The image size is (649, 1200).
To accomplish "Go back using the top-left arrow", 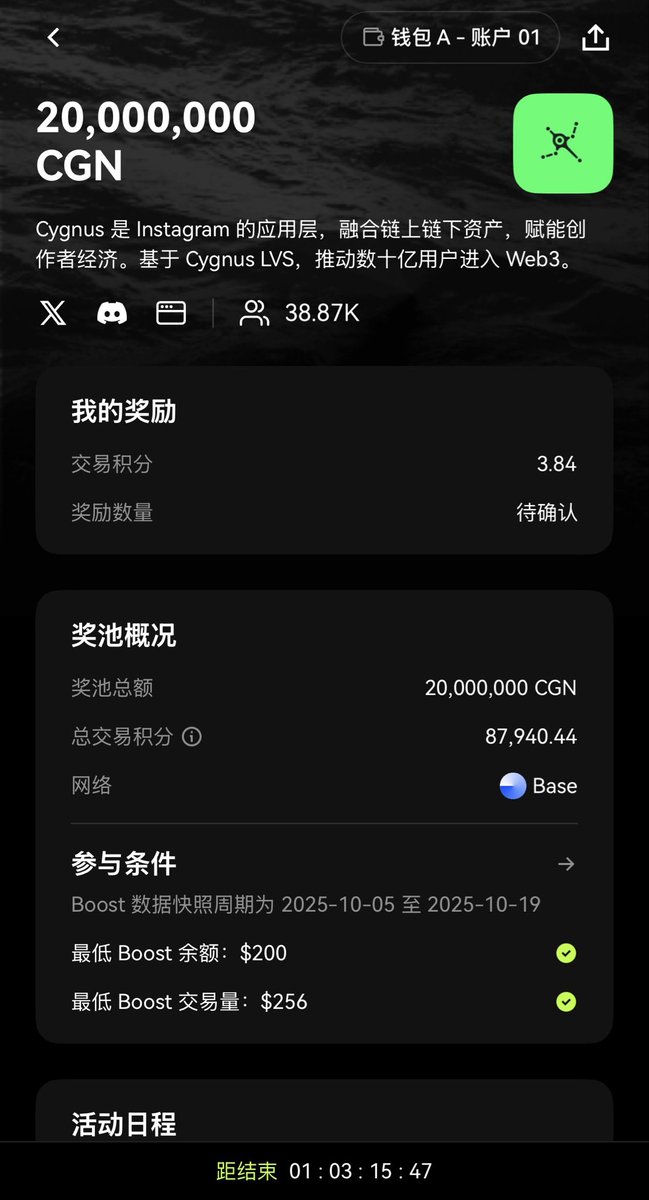I will point(54,38).
